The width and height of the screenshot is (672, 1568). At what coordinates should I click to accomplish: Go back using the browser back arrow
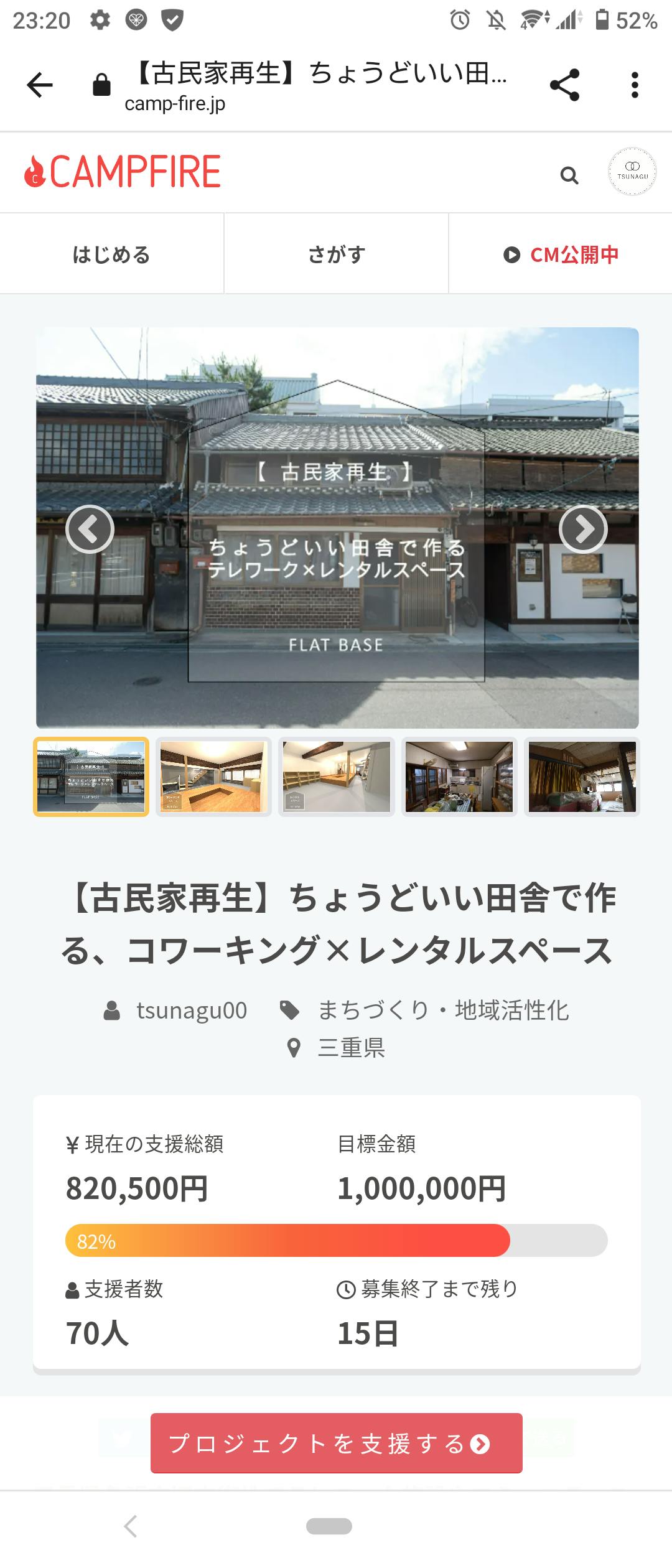tap(40, 85)
